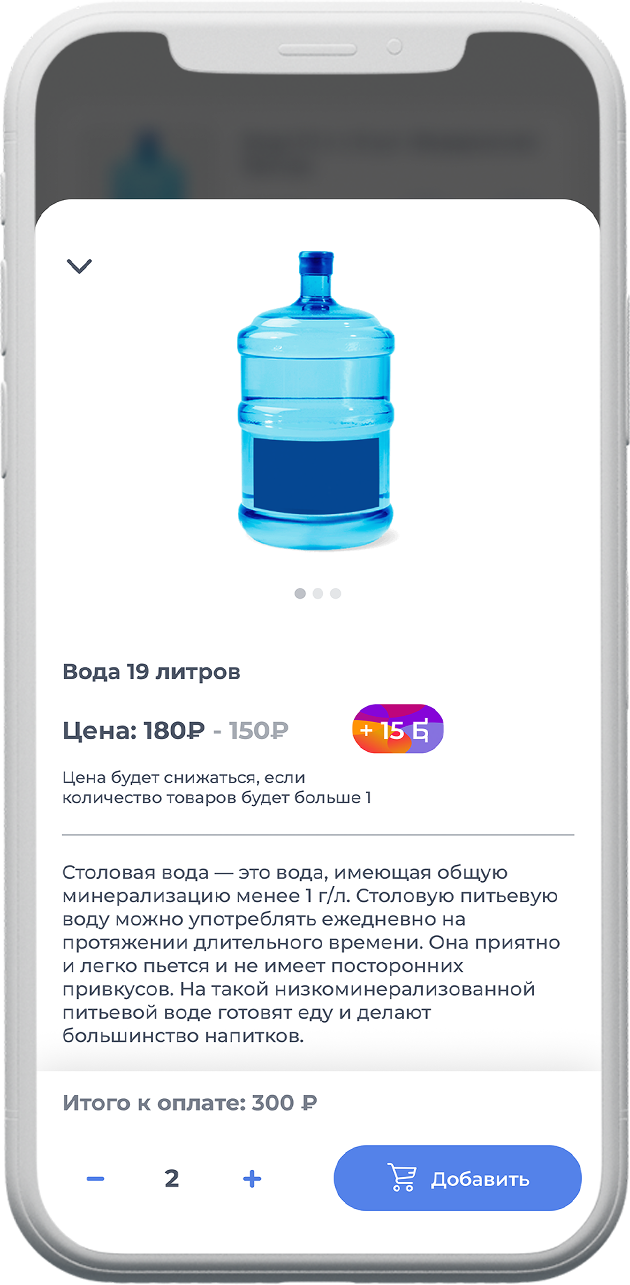
Task: Tap the Добавить button to add to cart
Action: 457,1178
